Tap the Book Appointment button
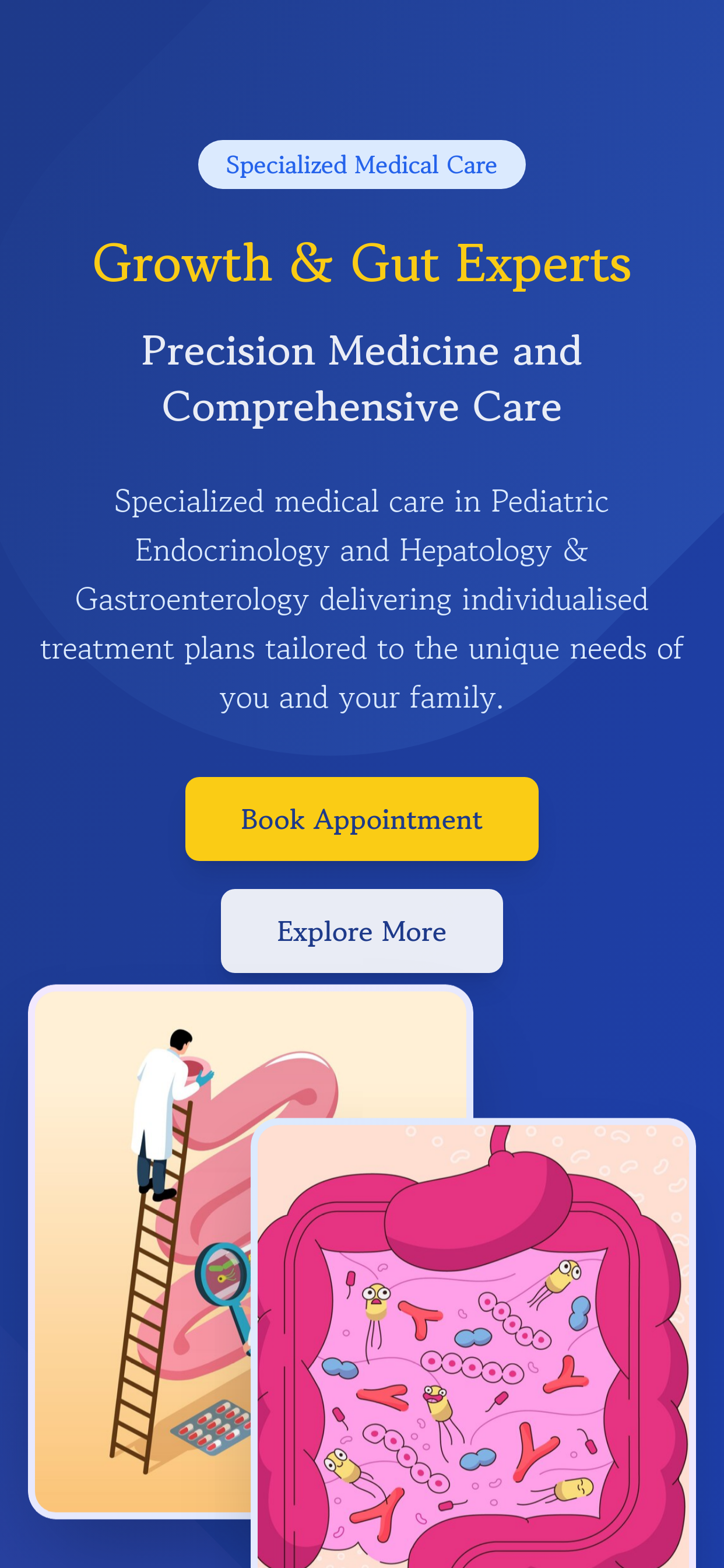The width and height of the screenshot is (724, 1568). pos(361,818)
